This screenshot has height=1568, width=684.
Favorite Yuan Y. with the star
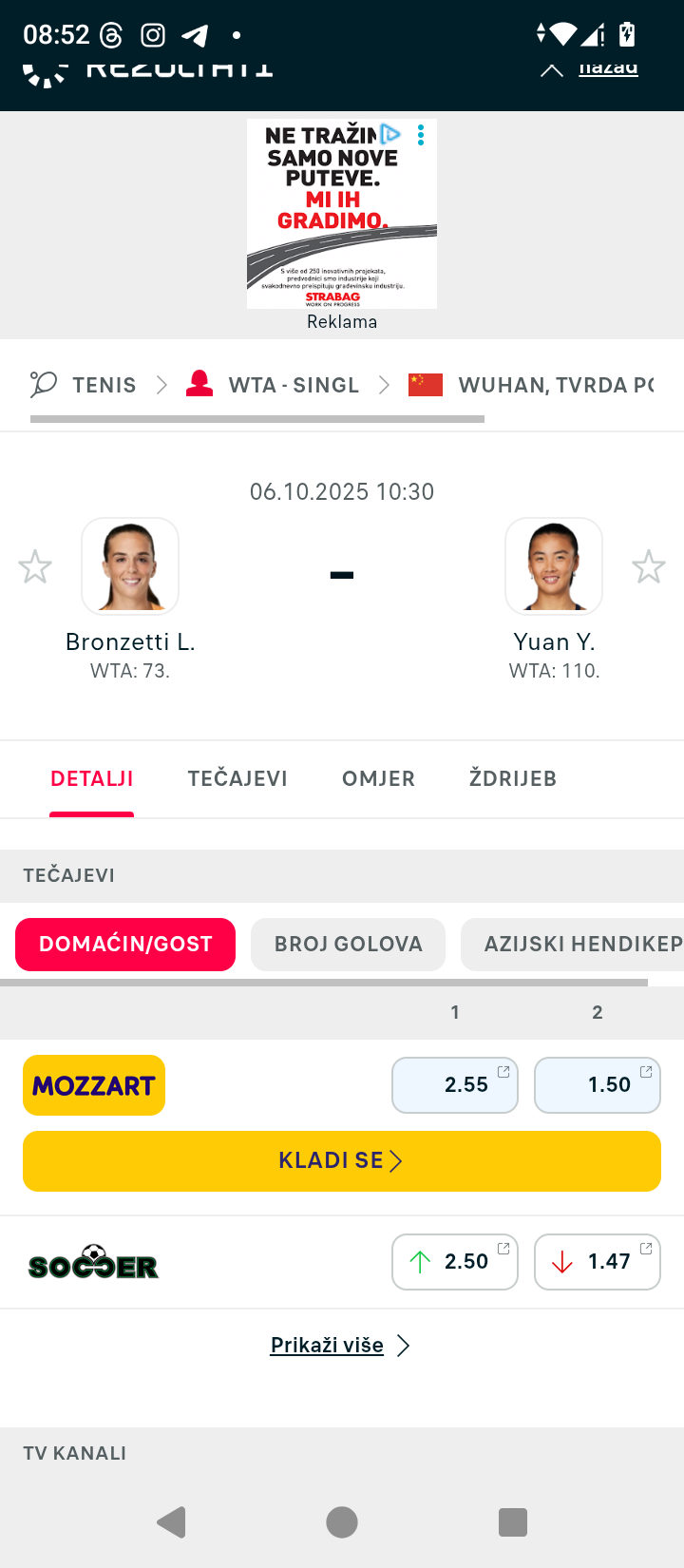649,567
